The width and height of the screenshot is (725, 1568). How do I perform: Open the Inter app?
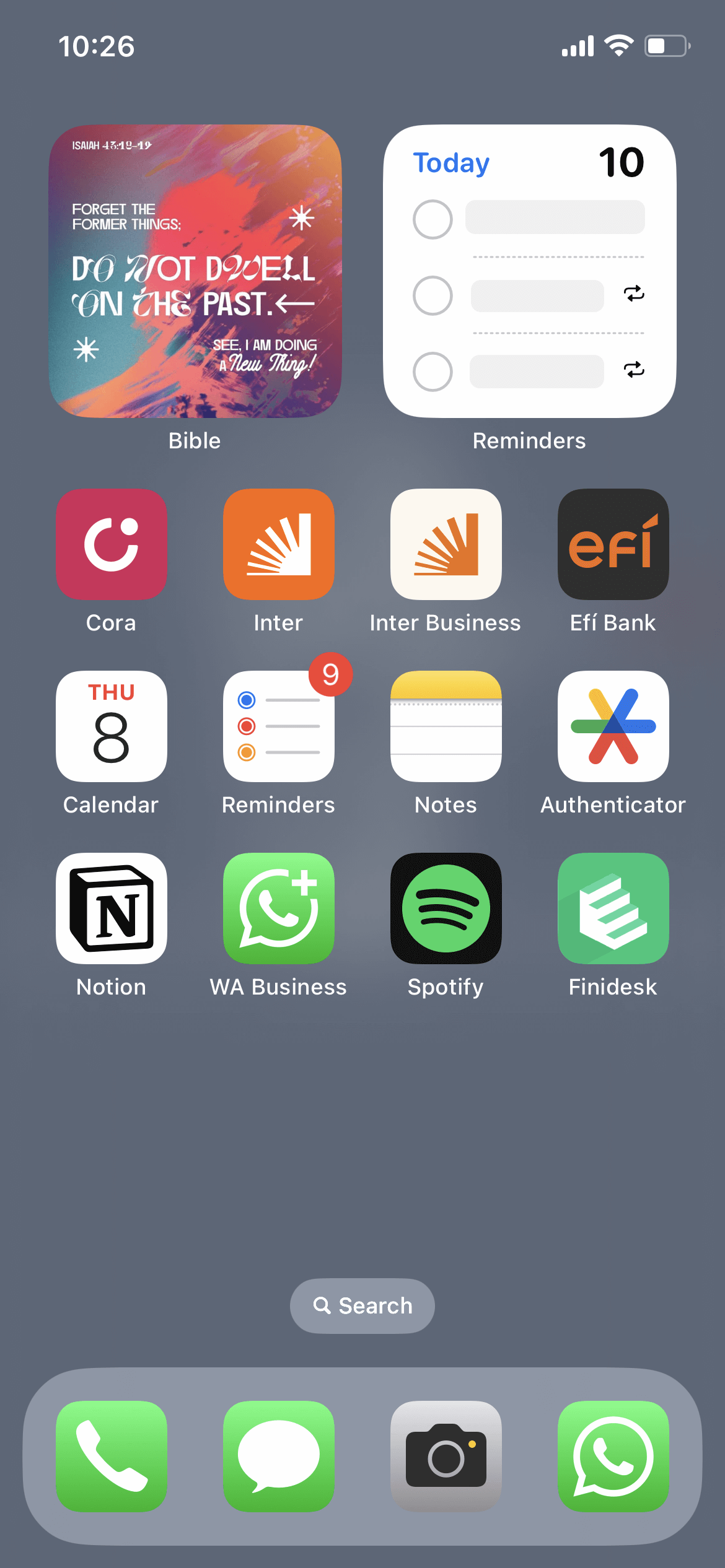pos(278,544)
